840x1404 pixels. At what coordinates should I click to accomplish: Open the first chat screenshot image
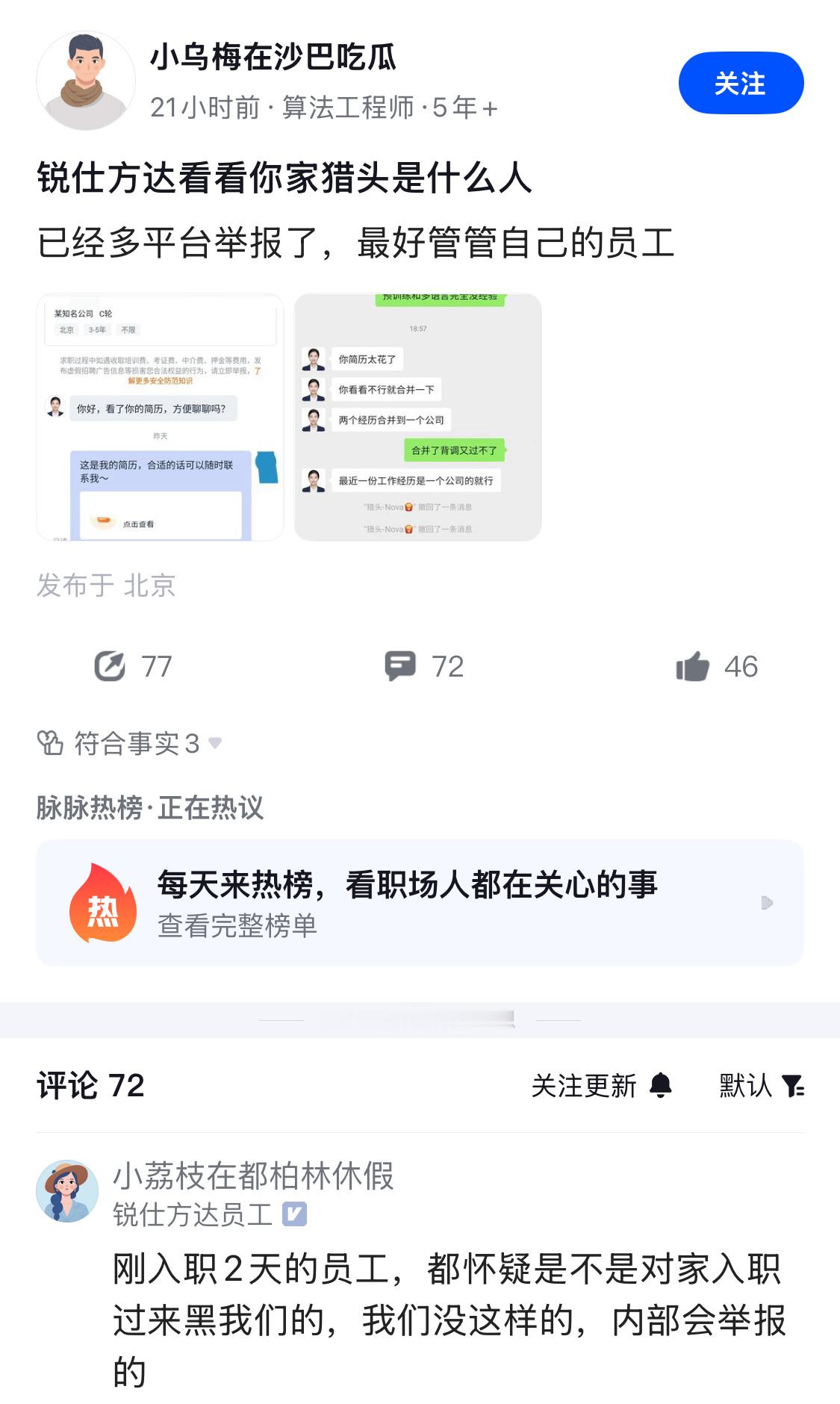click(x=161, y=414)
